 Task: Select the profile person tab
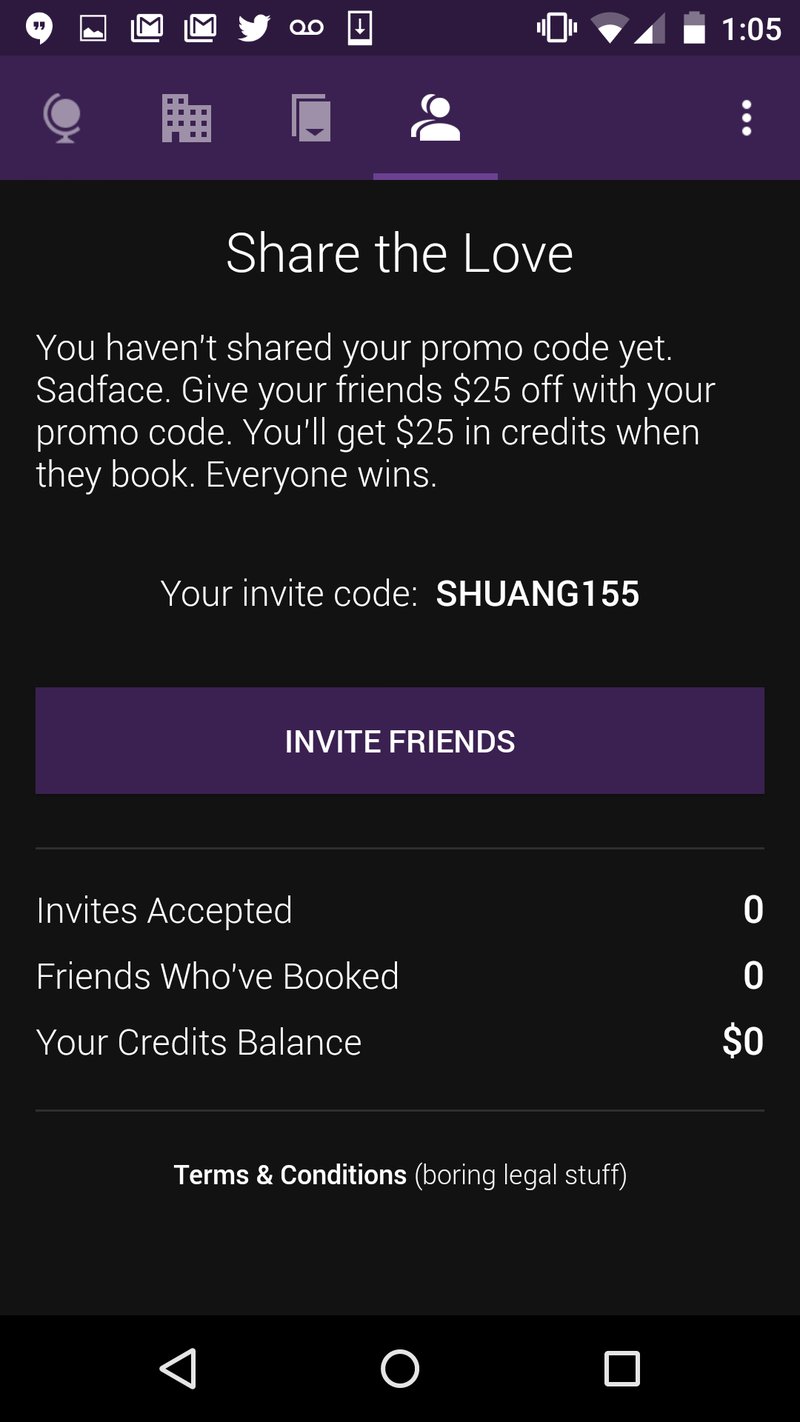tap(435, 119)
